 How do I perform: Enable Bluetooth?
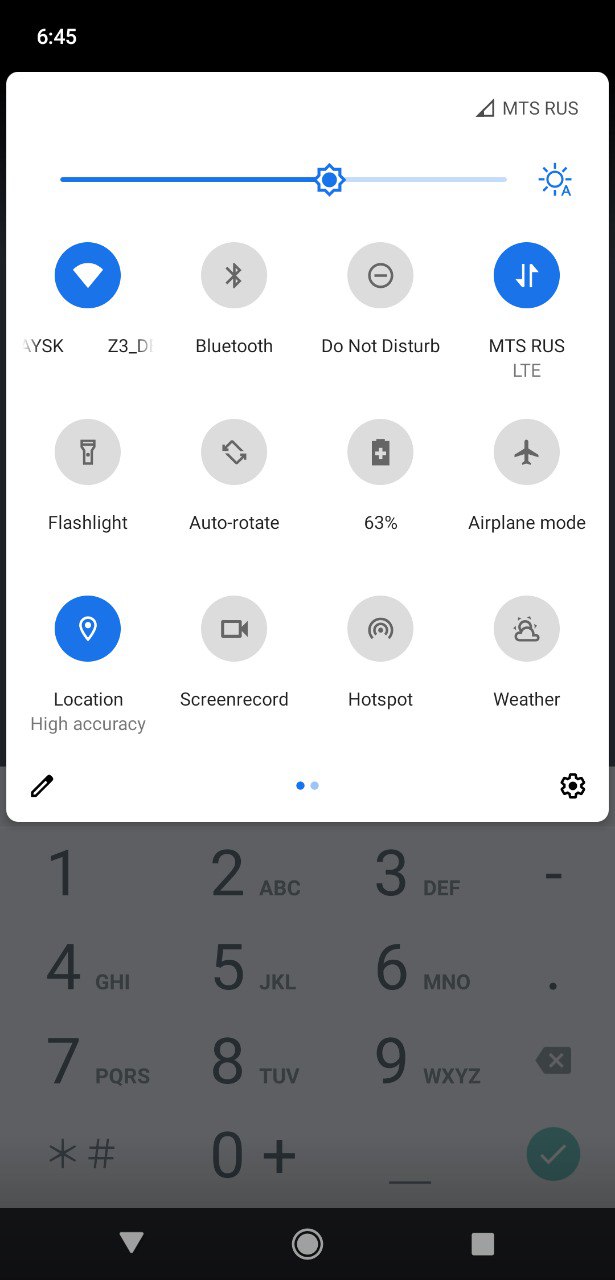coord(234,275)
